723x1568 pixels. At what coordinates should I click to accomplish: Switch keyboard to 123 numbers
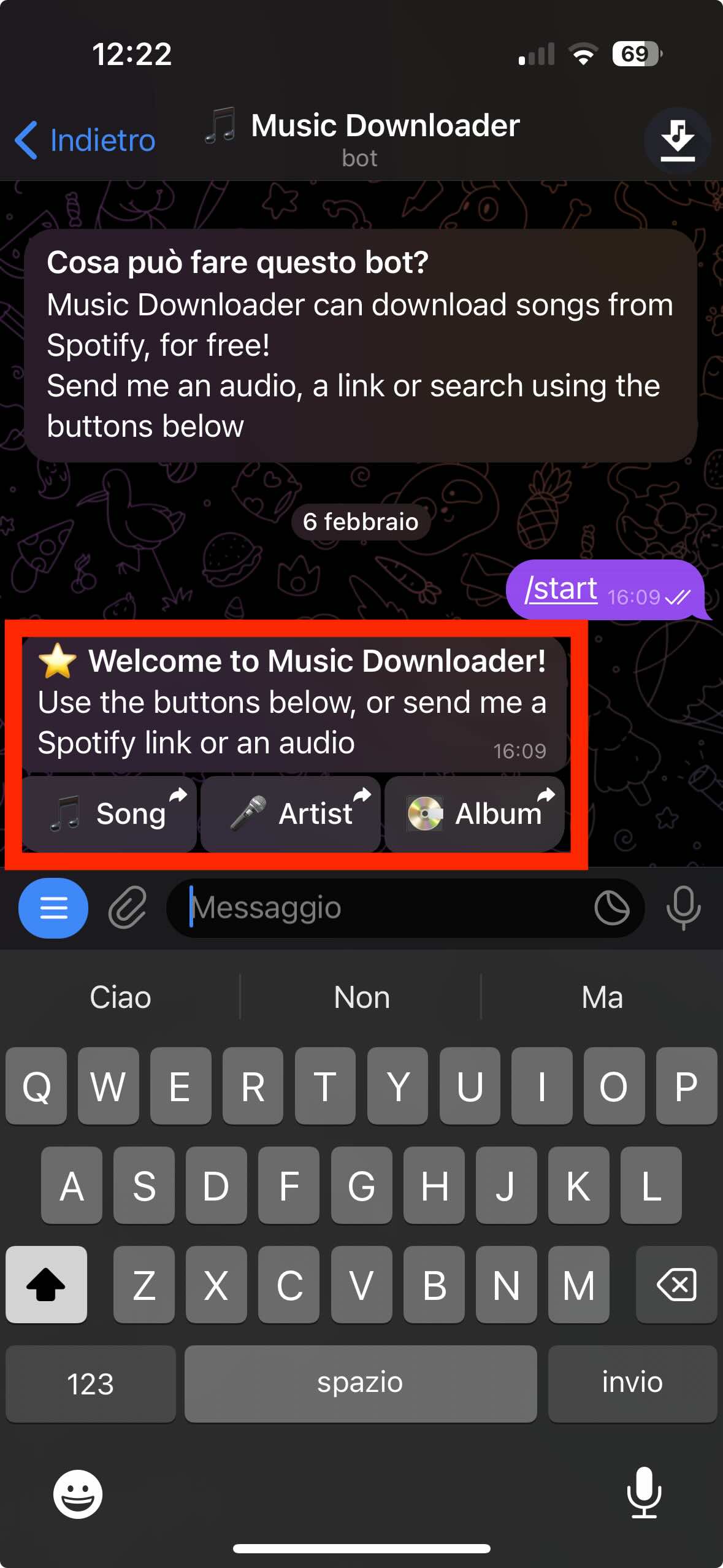point(91,1383)
